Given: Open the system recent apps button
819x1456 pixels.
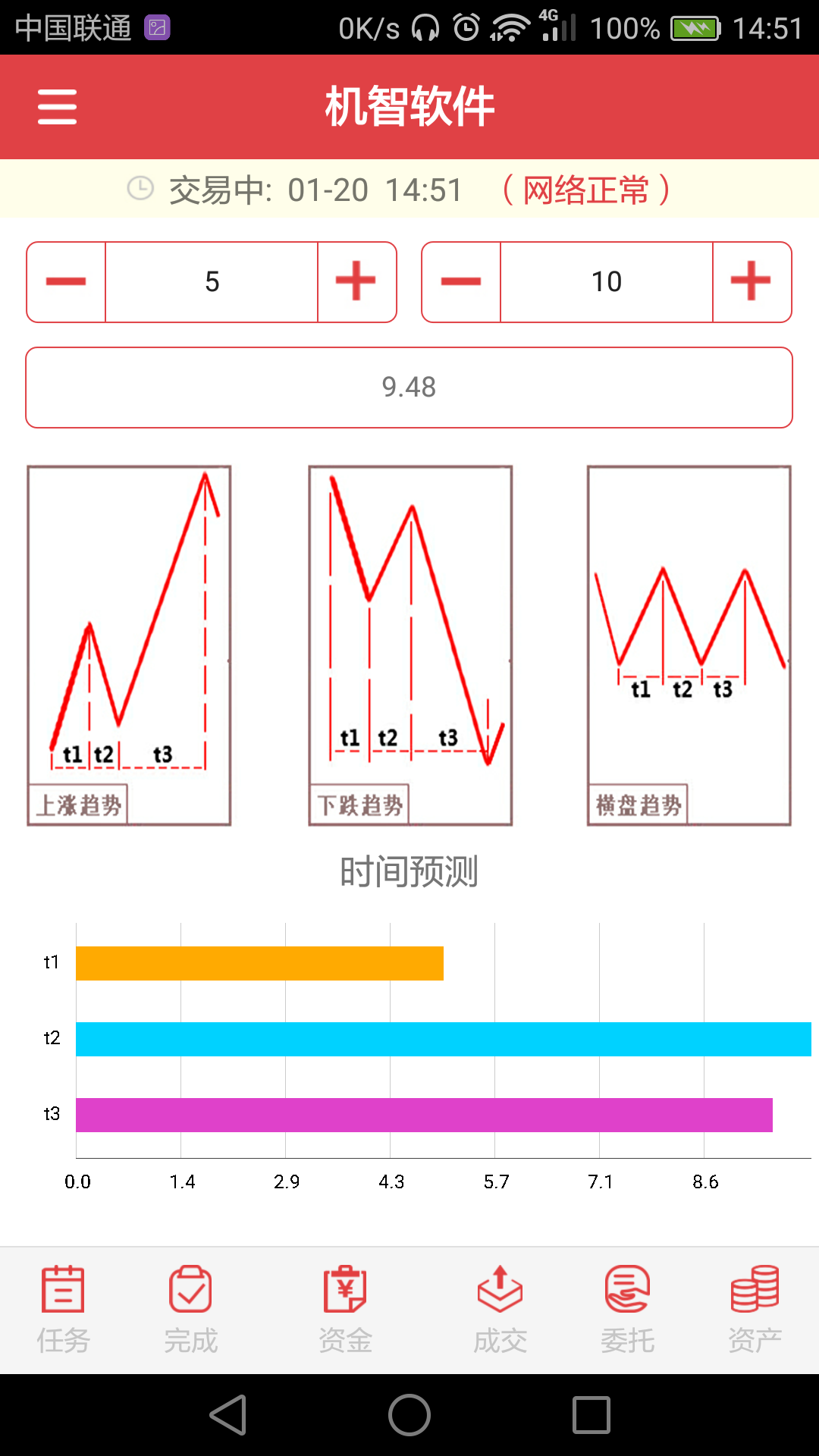Looking at the screenshot, I should point(591,1415).
